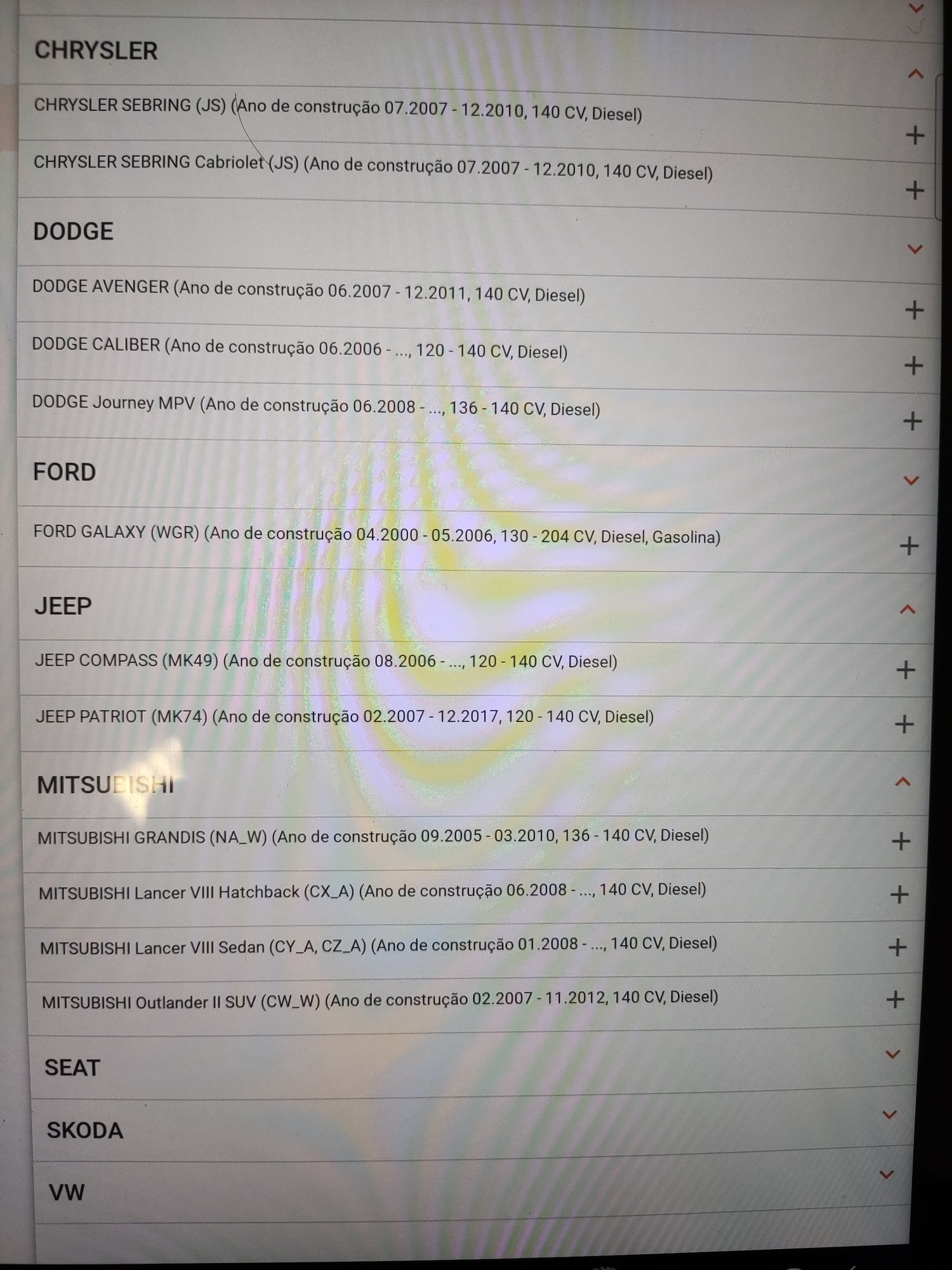
Task: Expand the VW section
Action: click(887, 1175)
